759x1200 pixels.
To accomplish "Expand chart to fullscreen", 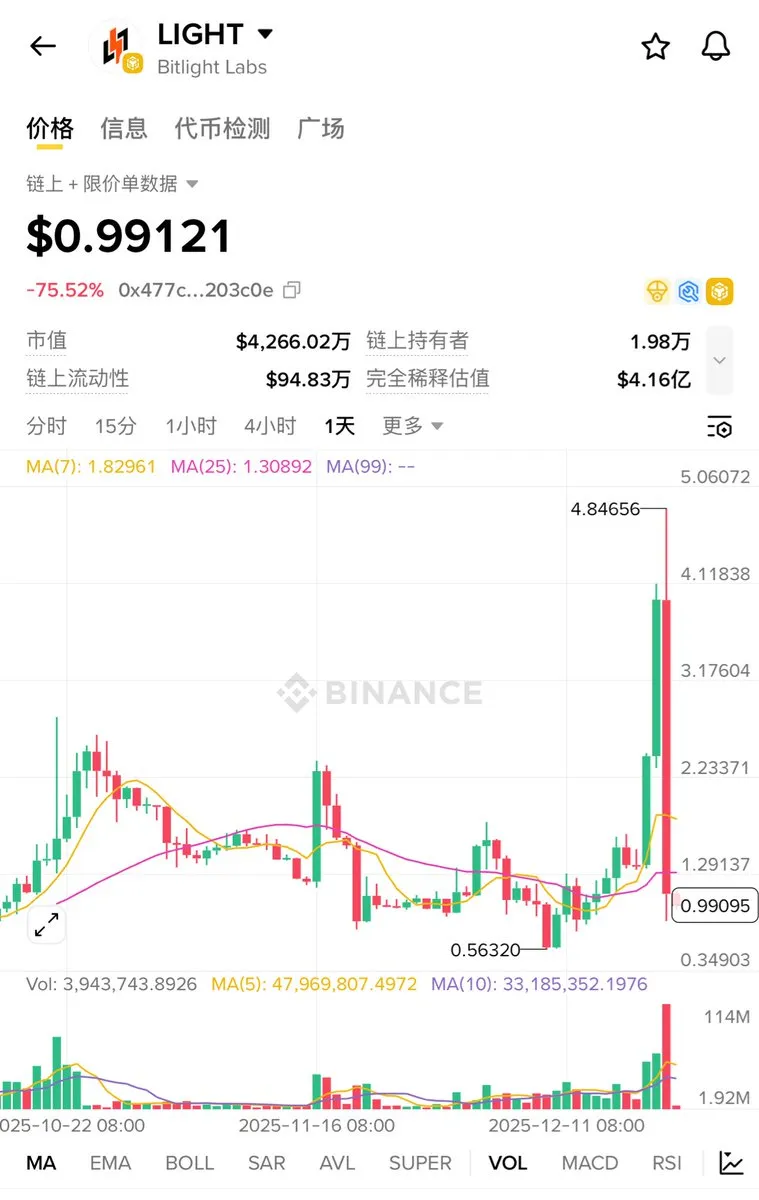I will tap(46, 925).
